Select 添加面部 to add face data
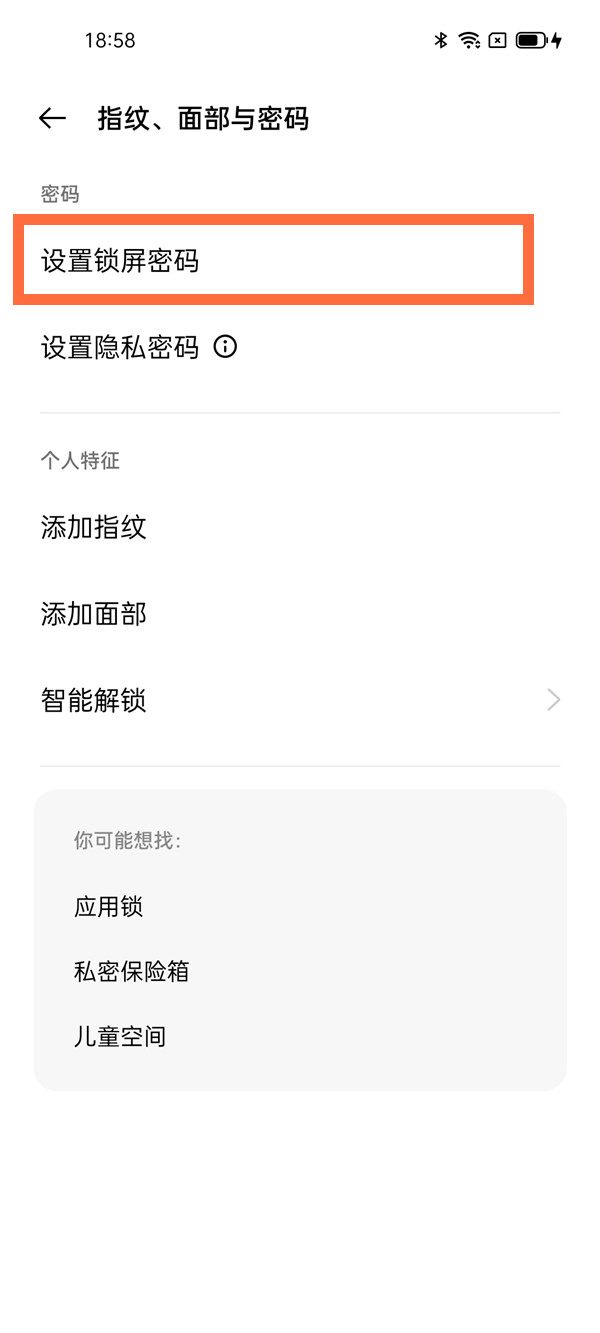 point(94,613)
